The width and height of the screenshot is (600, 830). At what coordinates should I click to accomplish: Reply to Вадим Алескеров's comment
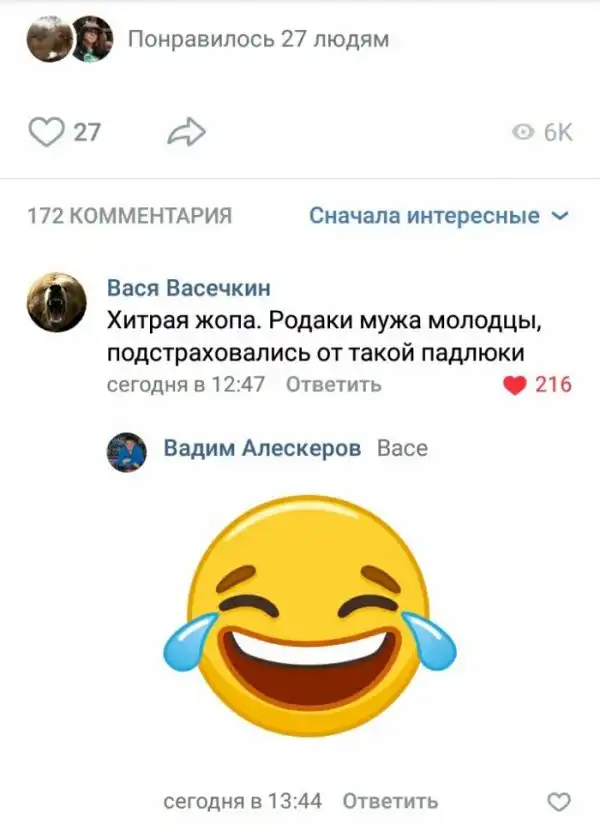click(390, 801)
